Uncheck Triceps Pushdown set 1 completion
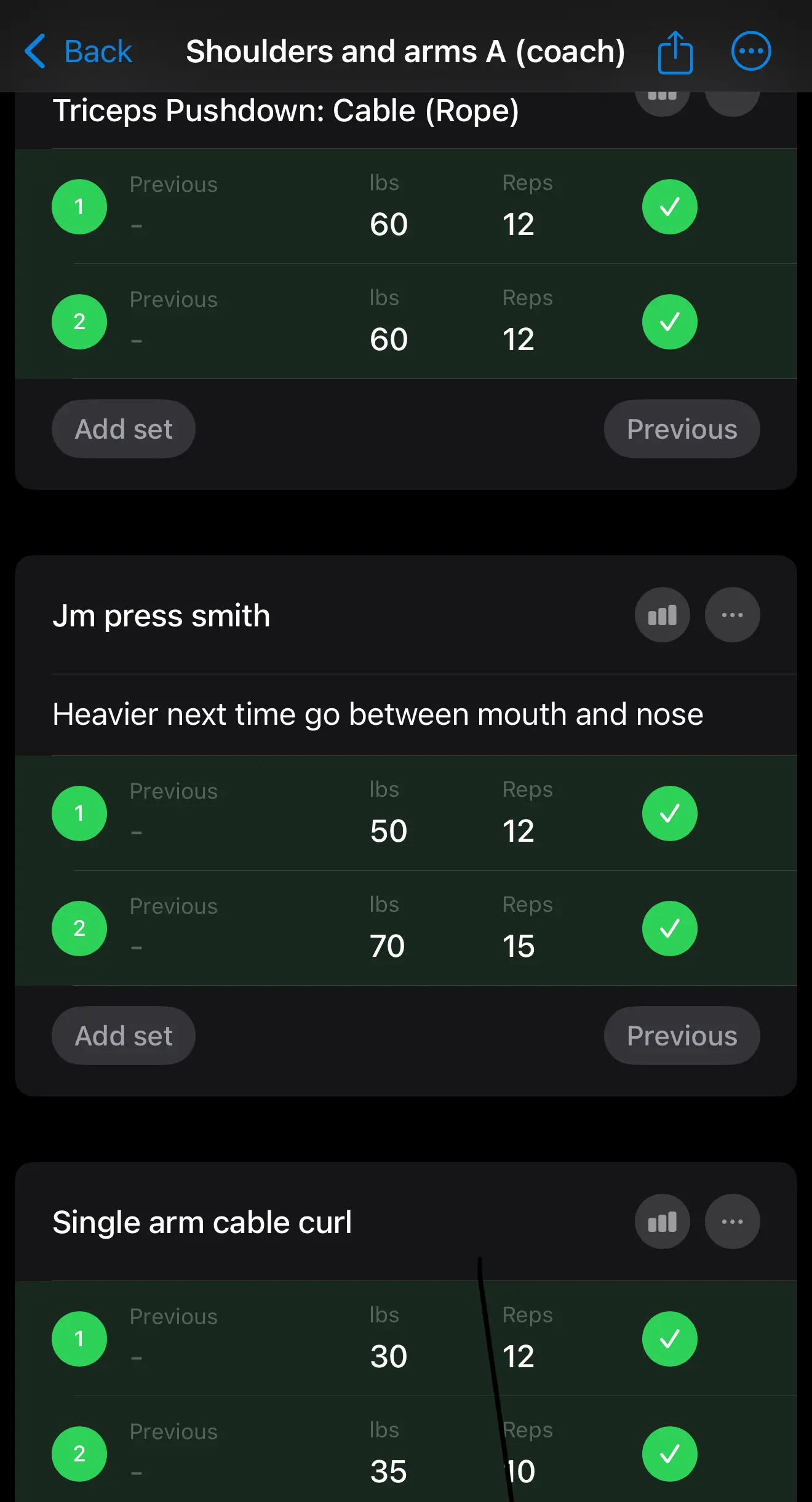The image size is (812, 1502). click(669, 207)
